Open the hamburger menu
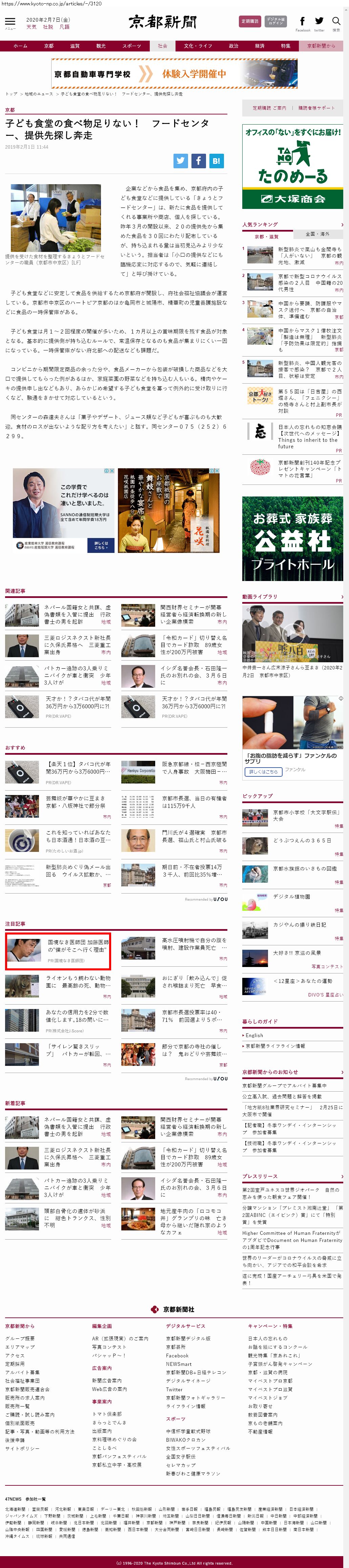This screenshot has height=1568, width=349. point(11,23)
